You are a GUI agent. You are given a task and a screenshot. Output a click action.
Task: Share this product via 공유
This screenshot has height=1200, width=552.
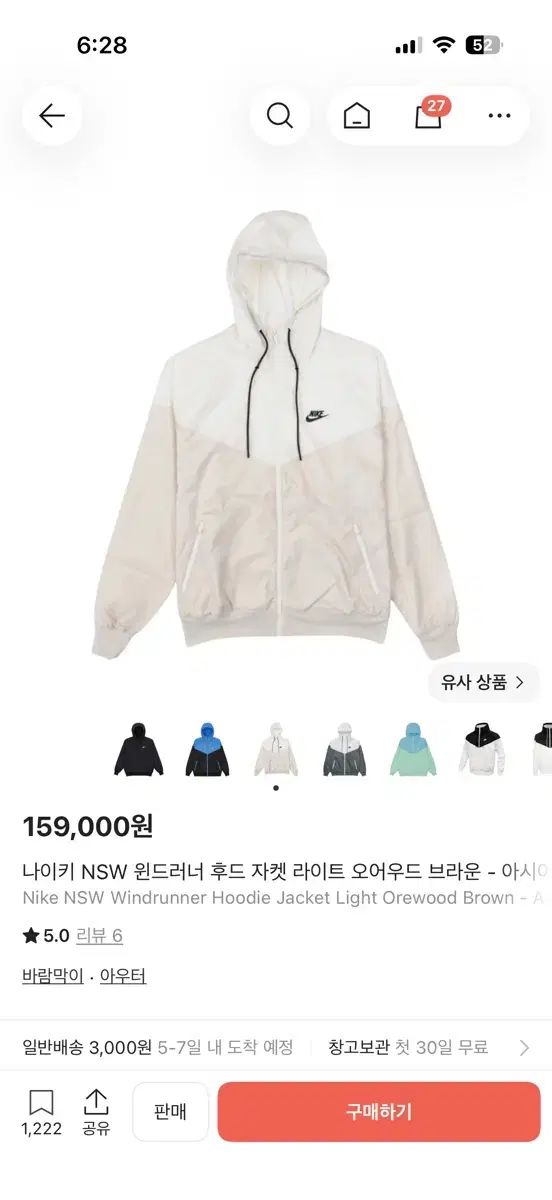pos(96,1113)
